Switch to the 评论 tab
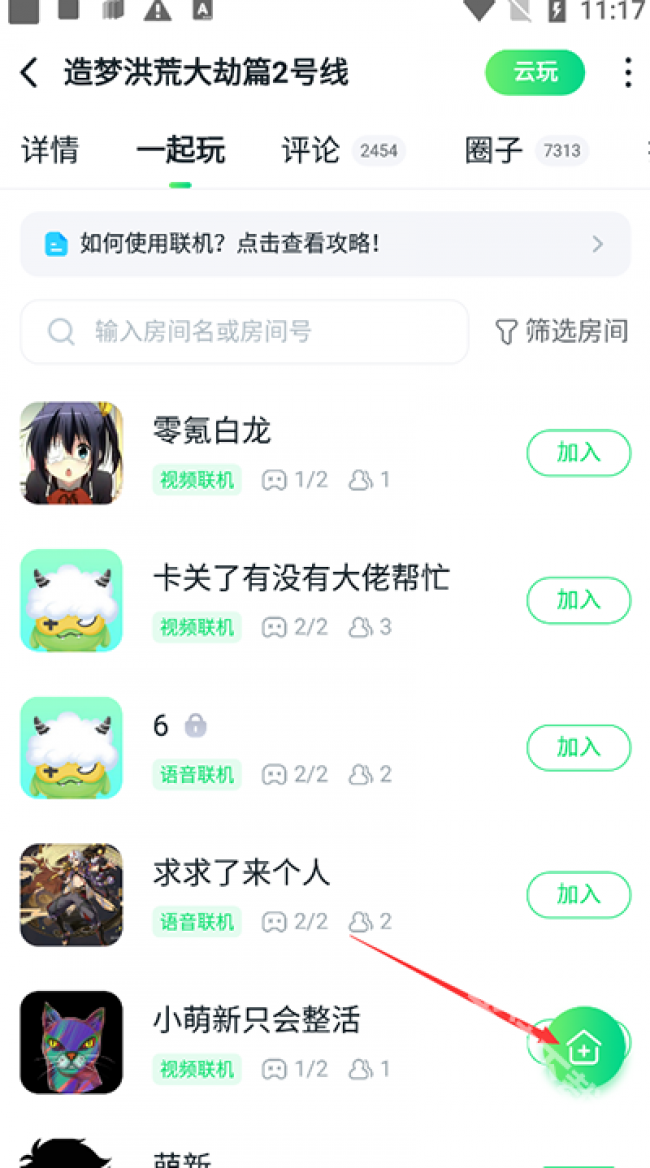The image size is (650, 1168). [x=311, y=151]
